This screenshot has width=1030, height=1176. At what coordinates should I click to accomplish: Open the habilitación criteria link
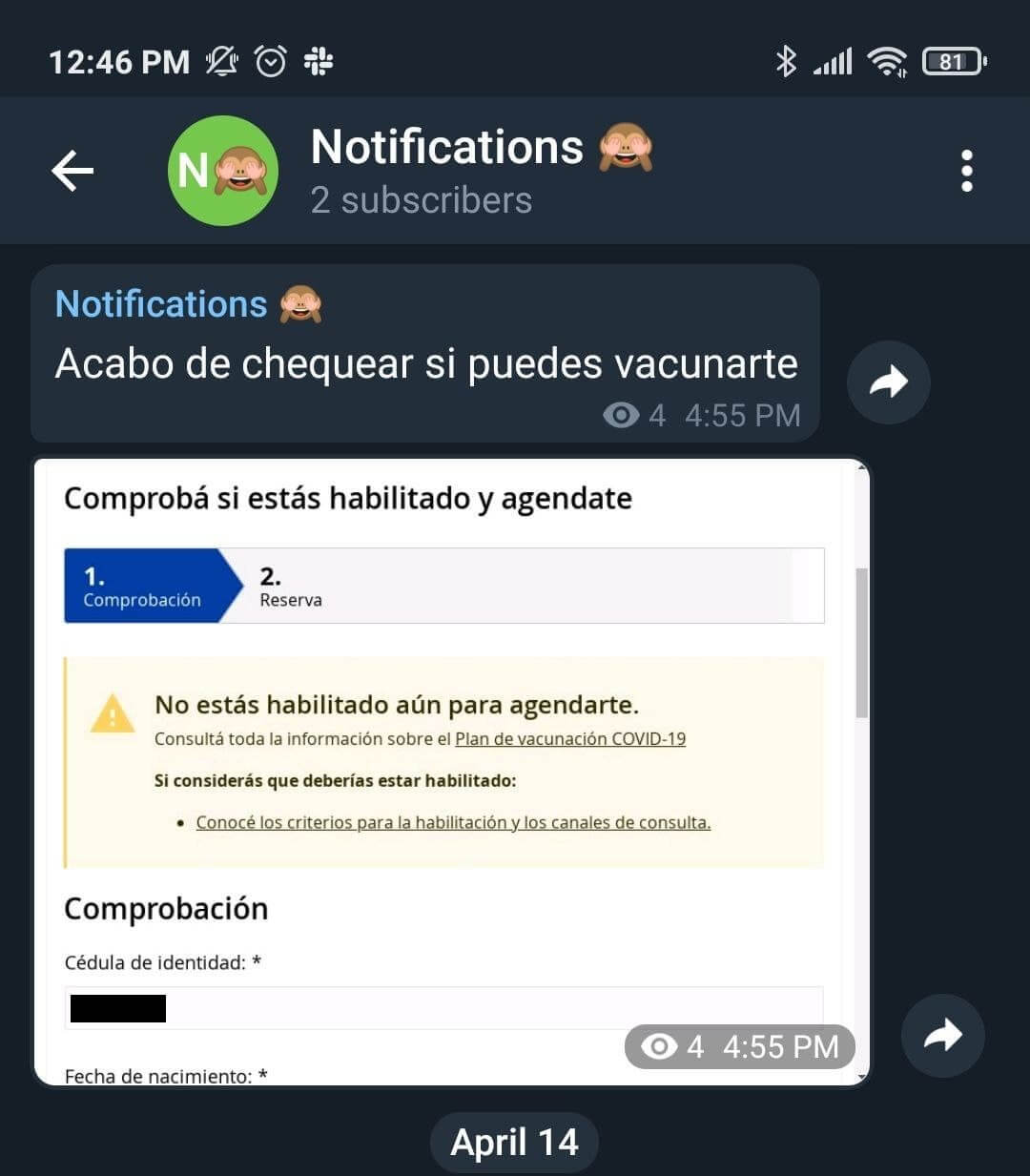(453, 821)
